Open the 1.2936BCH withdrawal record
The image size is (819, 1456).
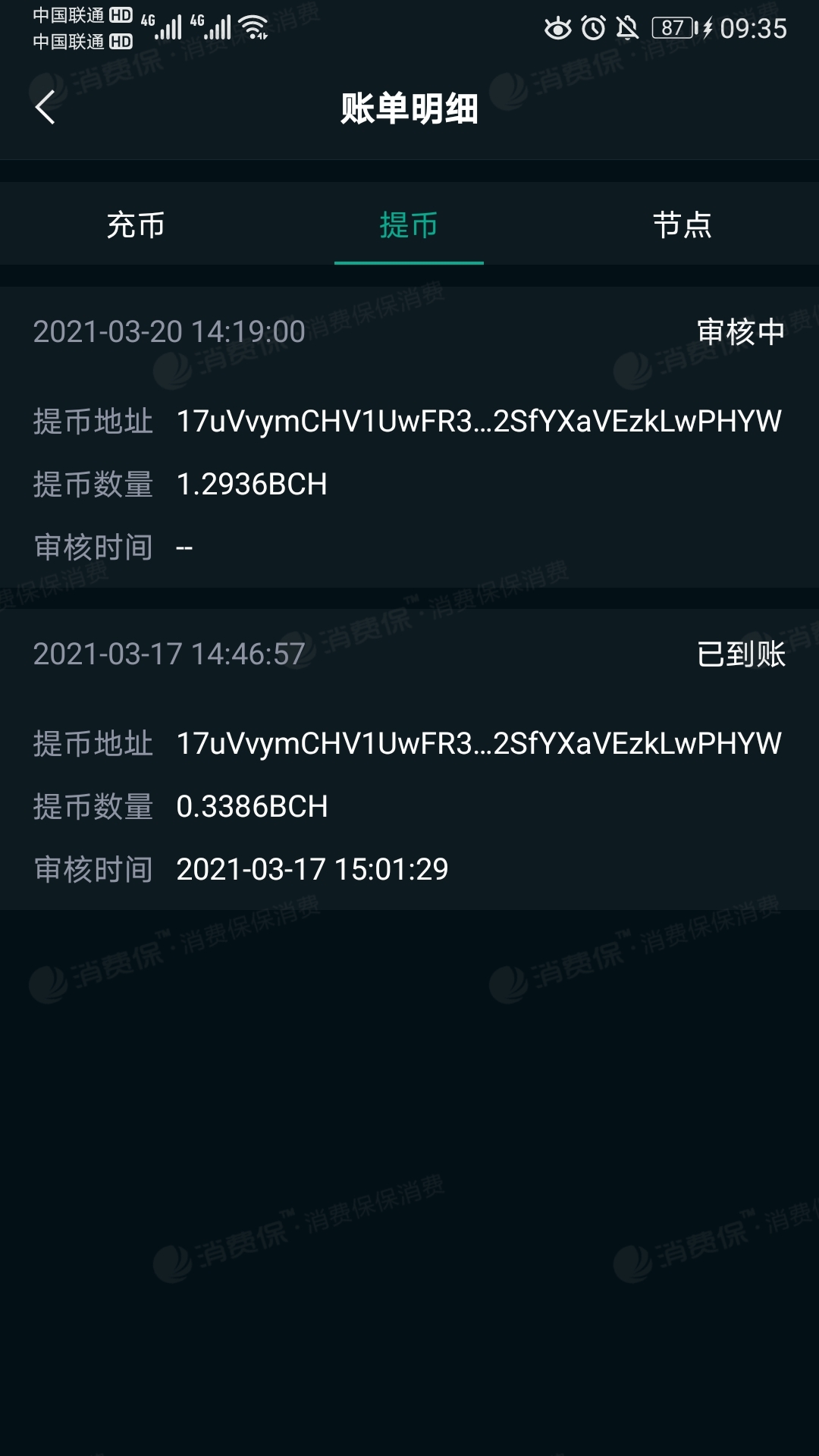(409, 438)
